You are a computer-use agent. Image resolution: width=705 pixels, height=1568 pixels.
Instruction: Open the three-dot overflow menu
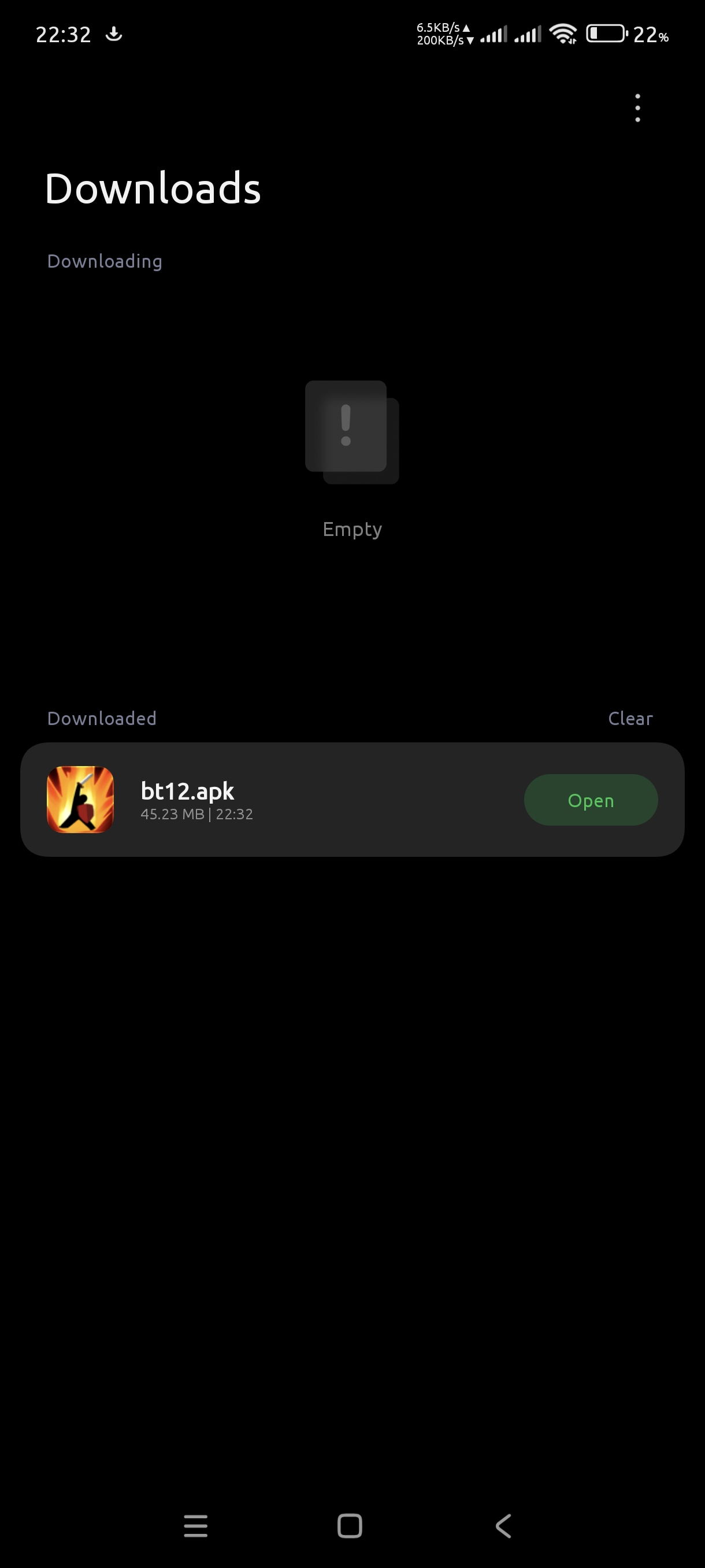[637, 108]
